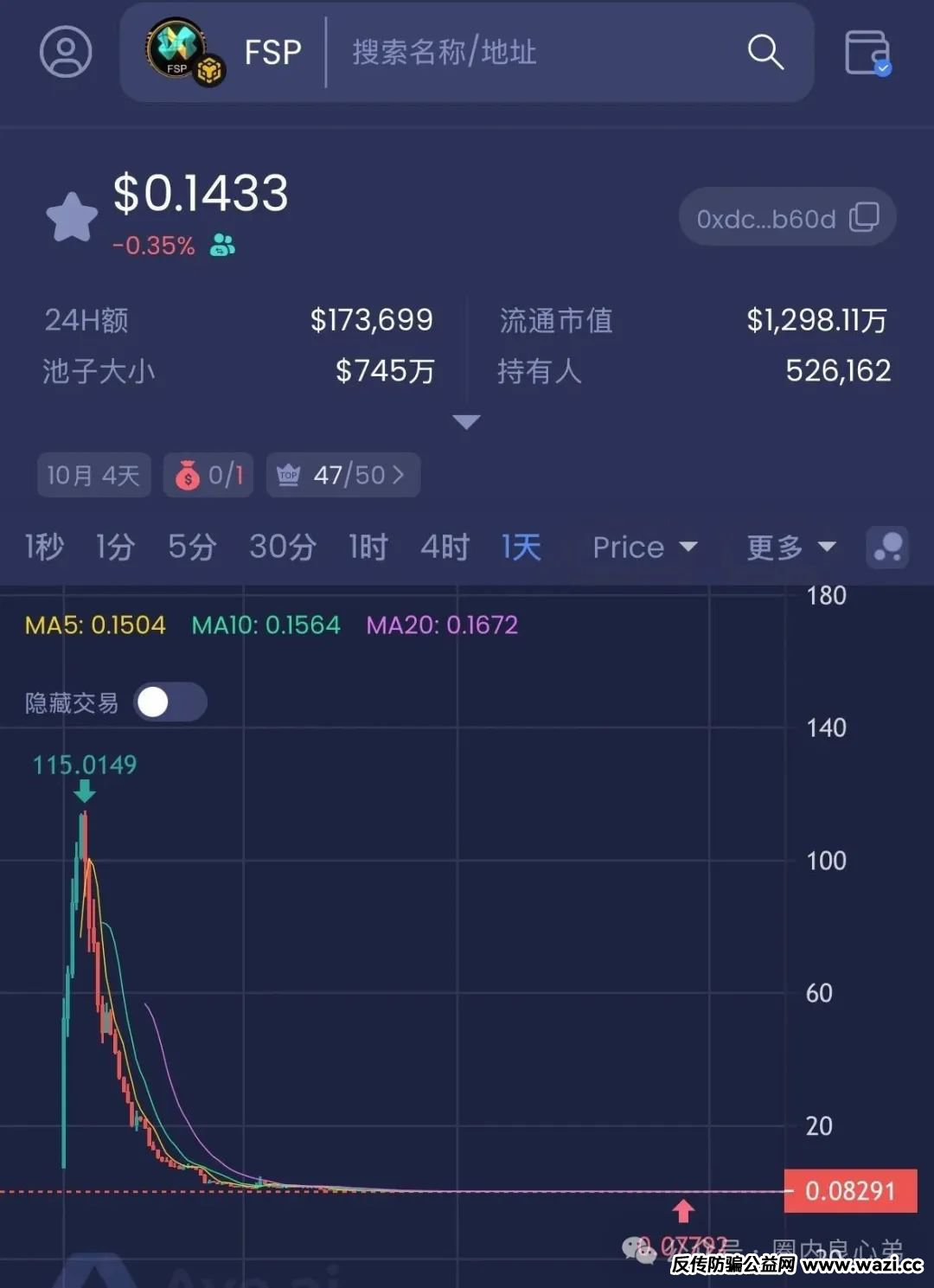Open the 更多 dropdown menu
Viewport: 934px width, 1288px height.
coord(791,547)
